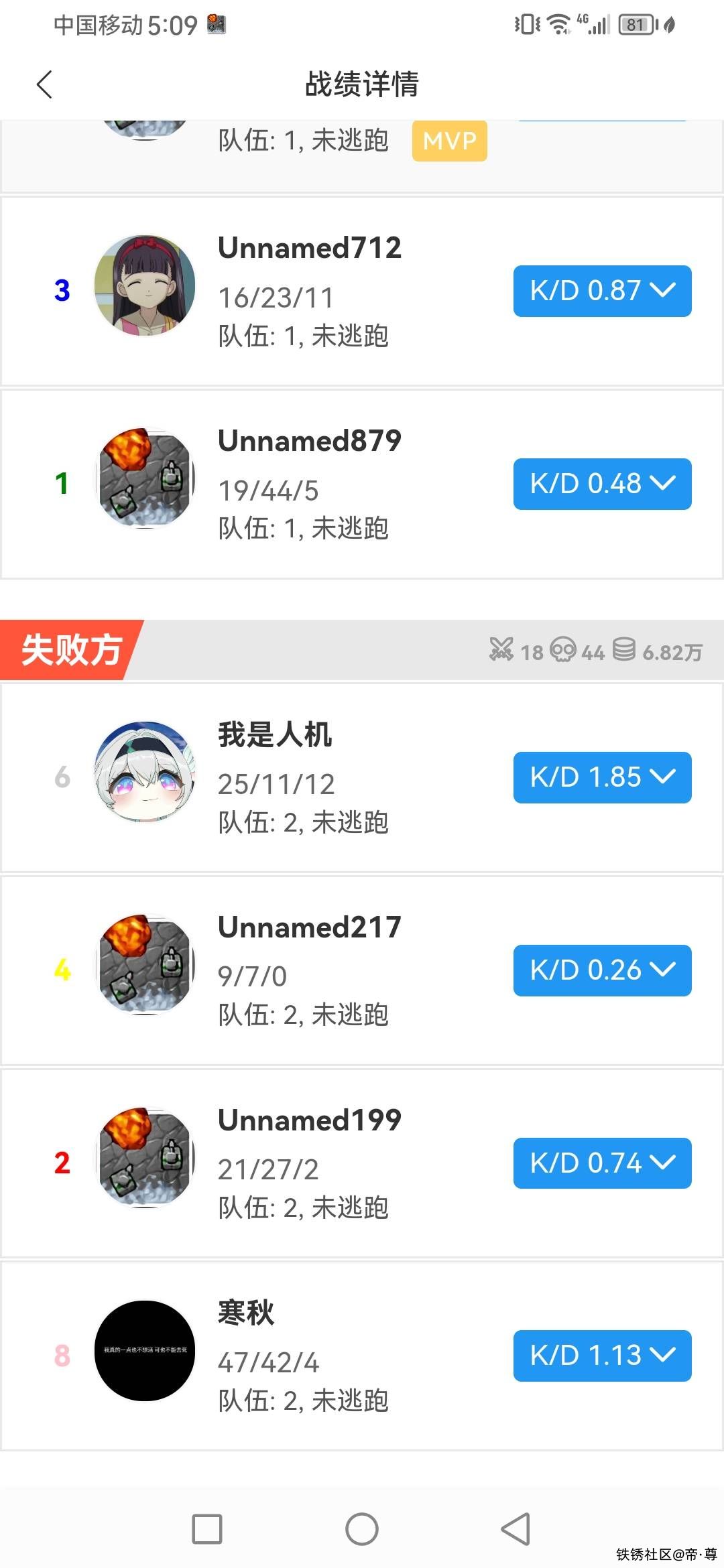Open the row for player Unnamed217
This screenshot has height=1568, width=724.
click(309, 970)
